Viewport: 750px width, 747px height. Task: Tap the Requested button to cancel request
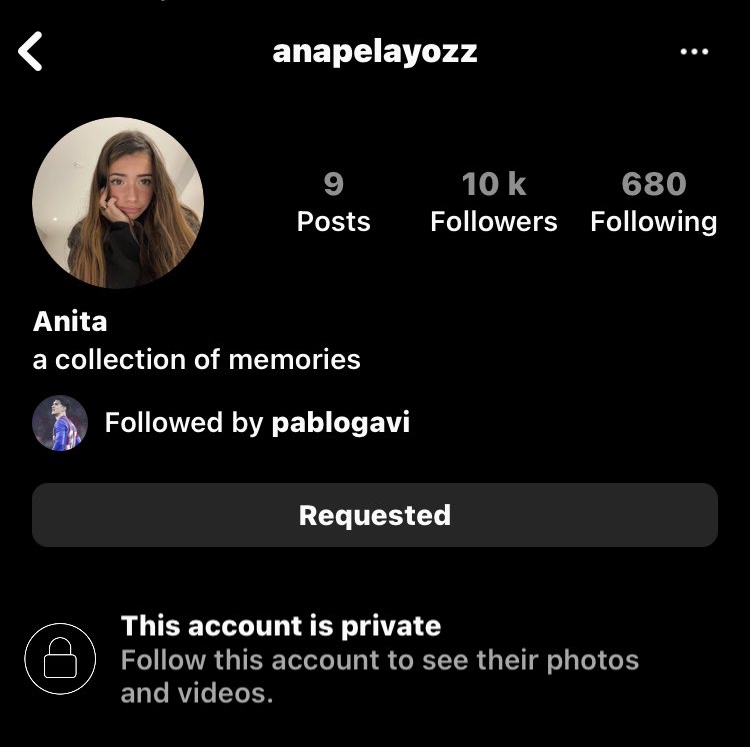coord(375,515)
